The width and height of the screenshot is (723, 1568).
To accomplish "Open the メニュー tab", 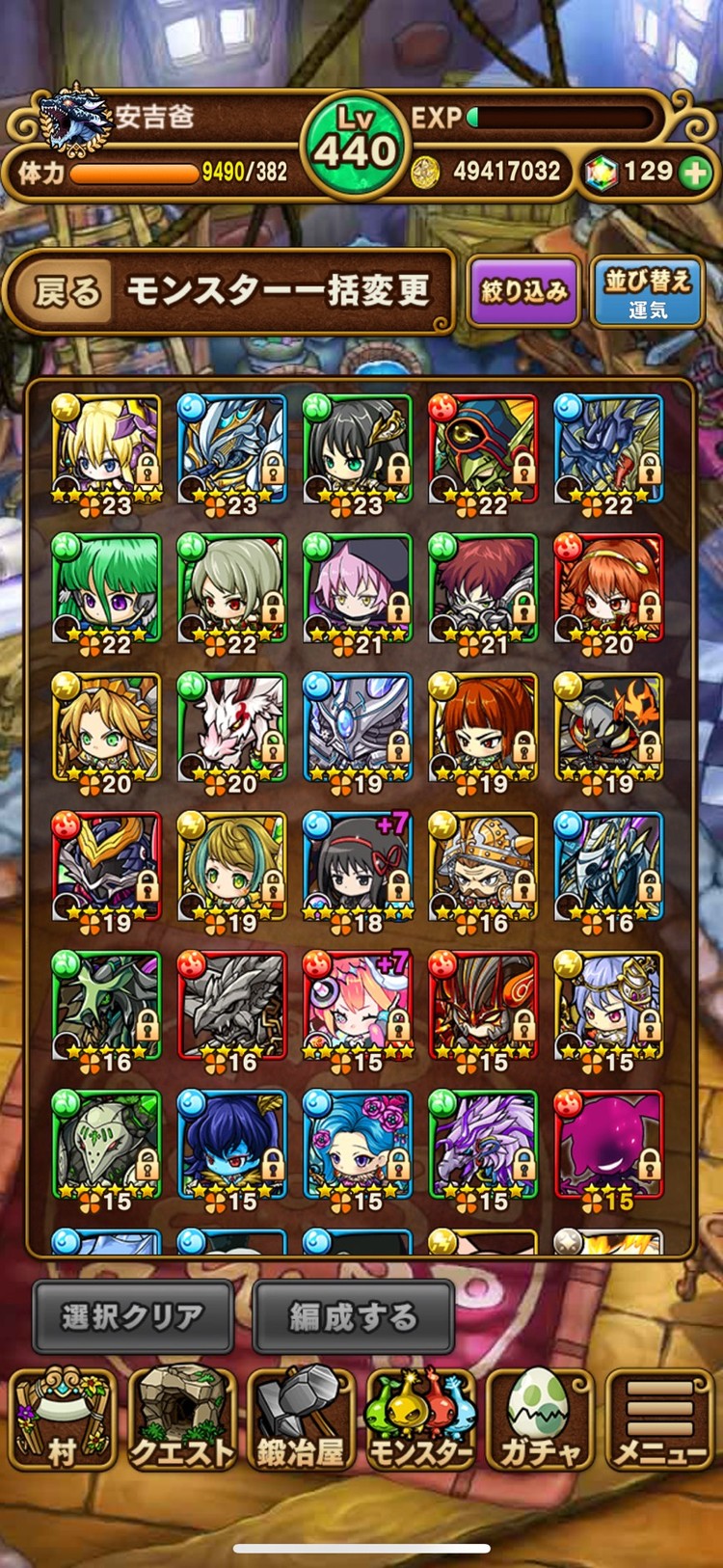I will [659, 1421].
